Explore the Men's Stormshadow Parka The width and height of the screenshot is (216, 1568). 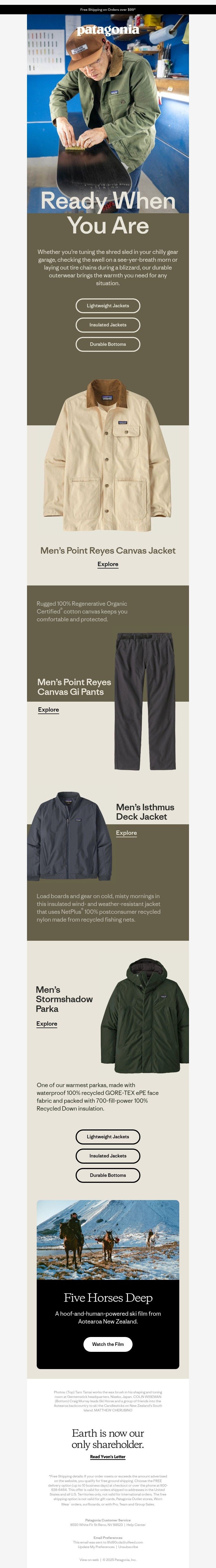pyautogui.click(x=46, y=1024)
